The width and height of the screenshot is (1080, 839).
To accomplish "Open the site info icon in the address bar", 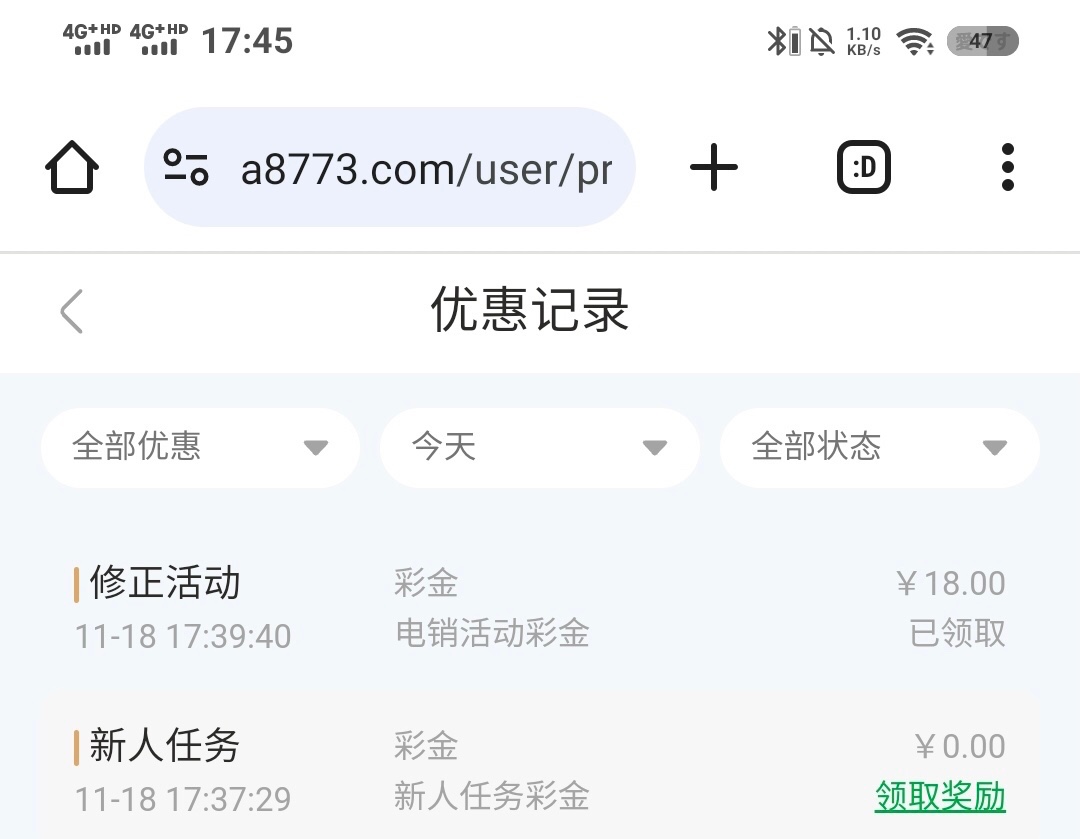I will [x=186, y=168].
